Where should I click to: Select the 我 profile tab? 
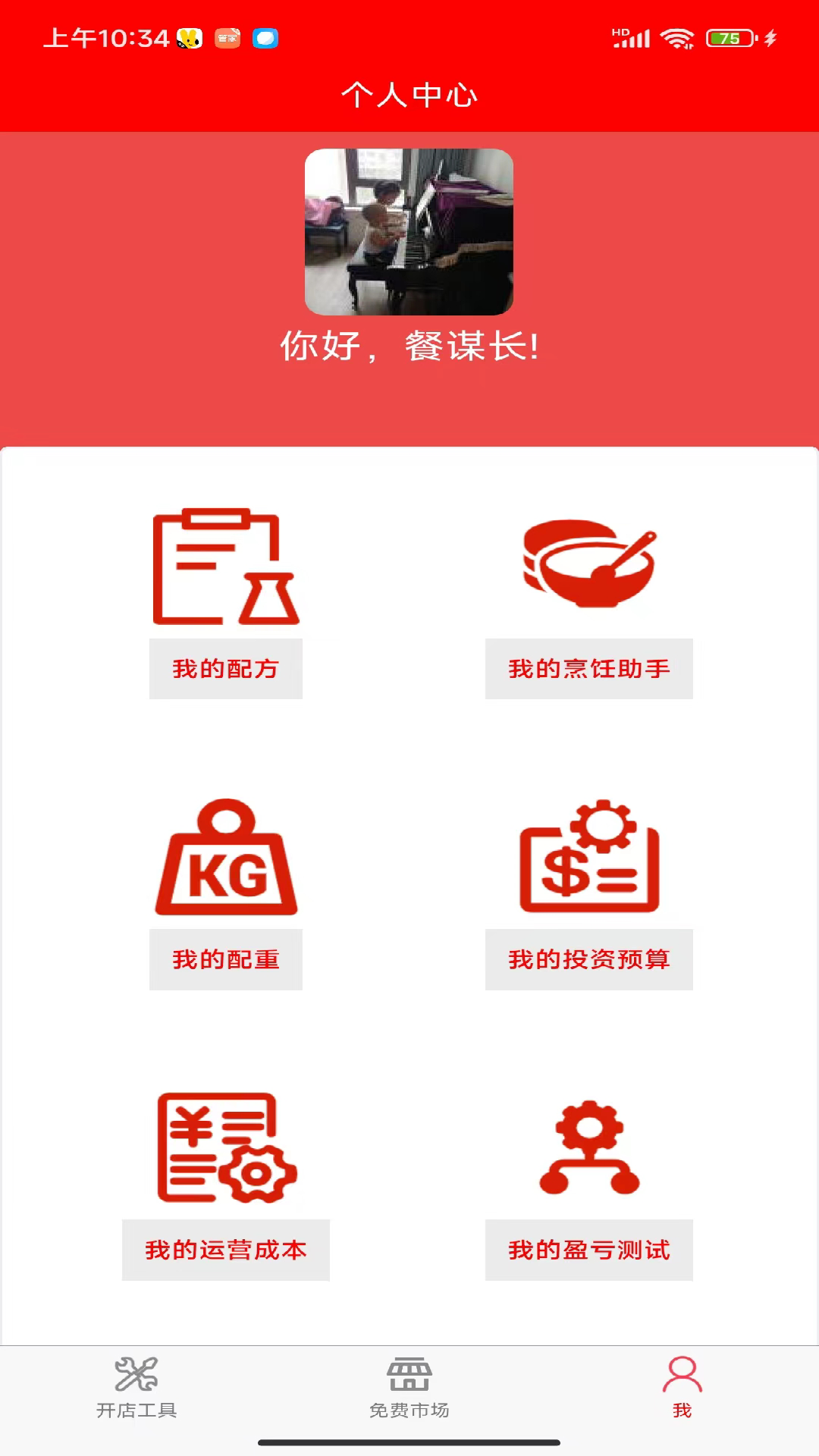[x=682, y=1389]
